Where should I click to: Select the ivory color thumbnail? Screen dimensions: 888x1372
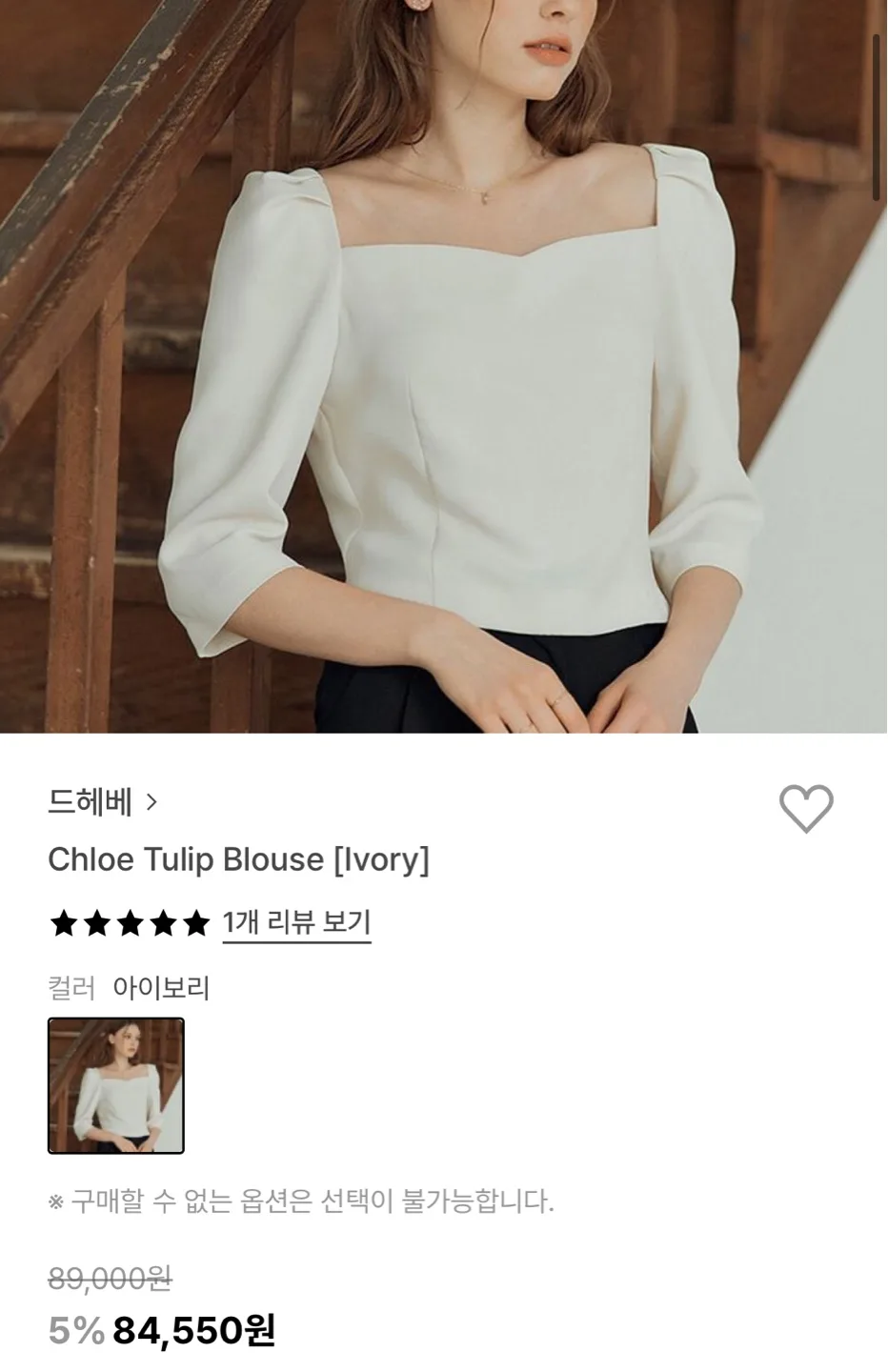pyautogui.click(x=116, y=1085)
